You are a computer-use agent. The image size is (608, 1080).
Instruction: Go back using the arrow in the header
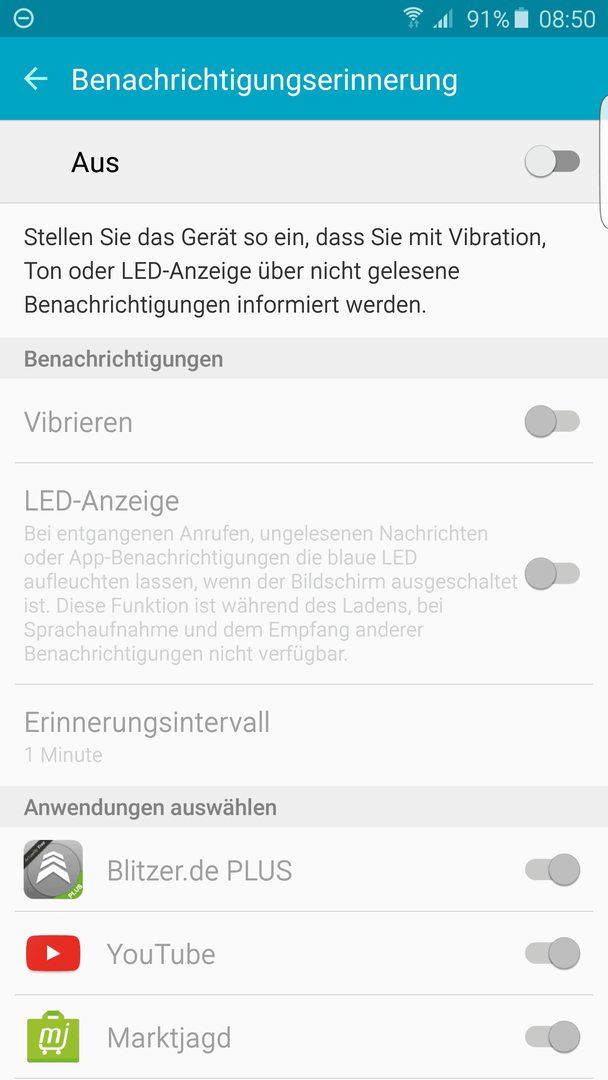click(36, 79)
